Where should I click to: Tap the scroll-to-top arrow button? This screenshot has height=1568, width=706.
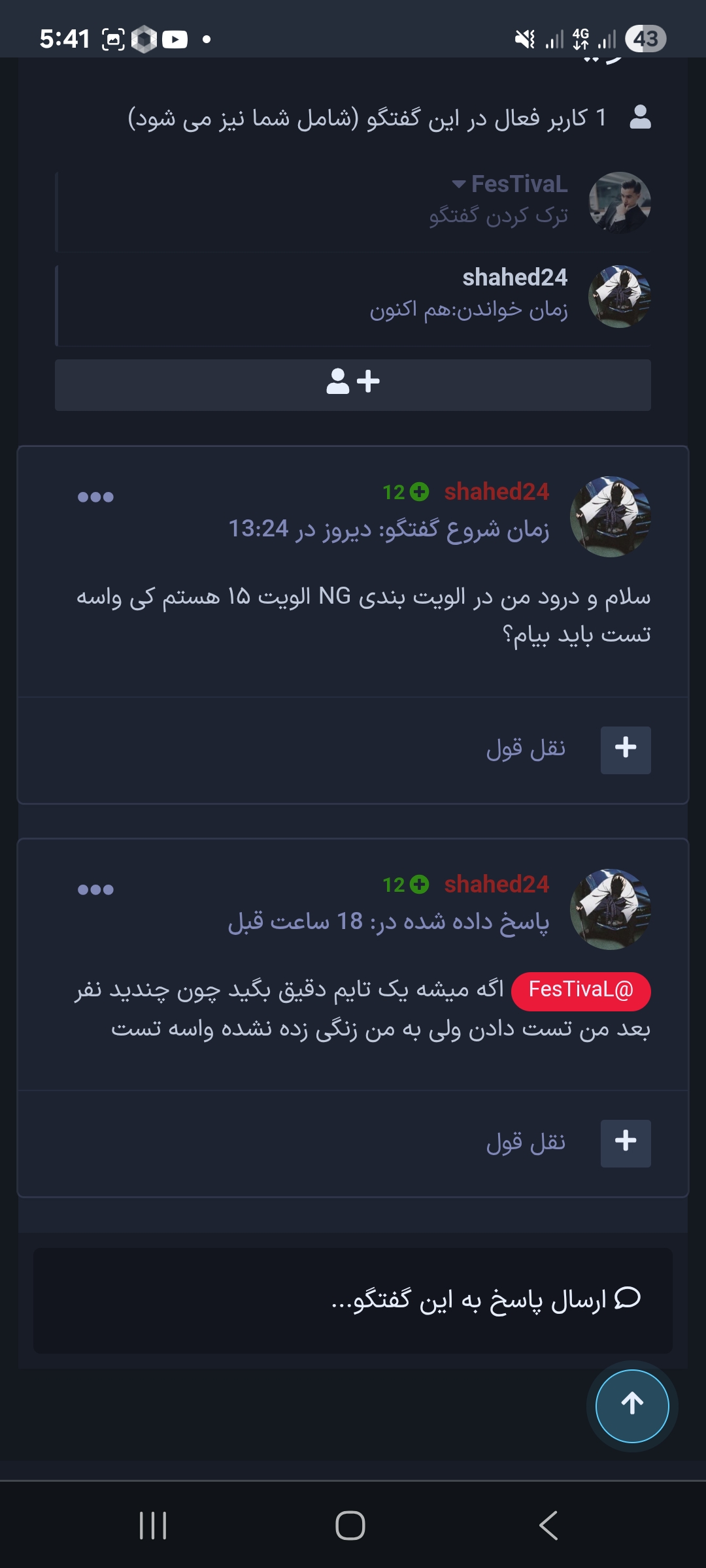pyautogui.click(x=631, y=1405)
